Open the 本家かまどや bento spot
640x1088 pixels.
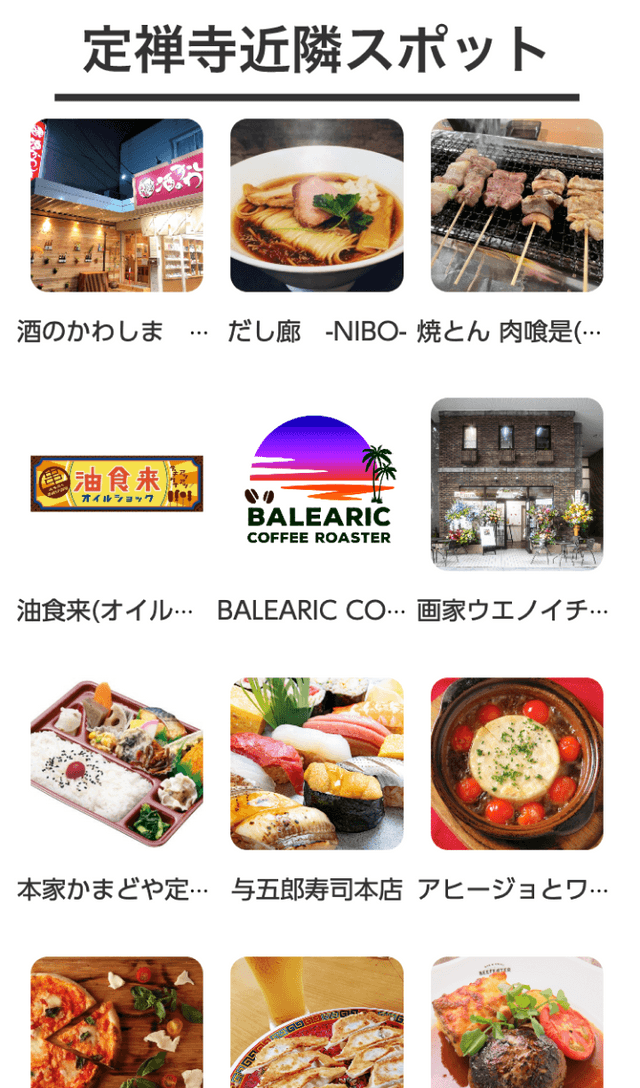point(116,764)
